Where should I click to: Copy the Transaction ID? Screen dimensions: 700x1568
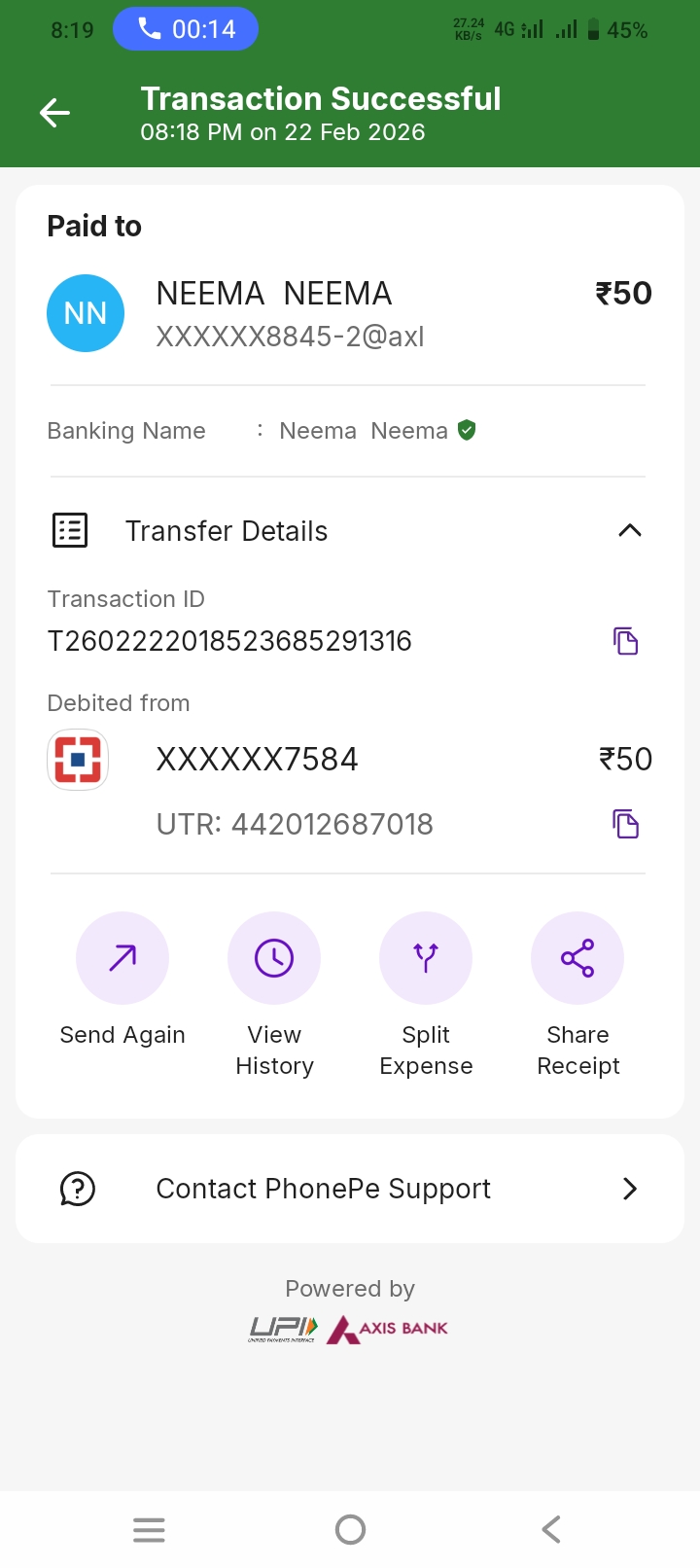(625, 641)
